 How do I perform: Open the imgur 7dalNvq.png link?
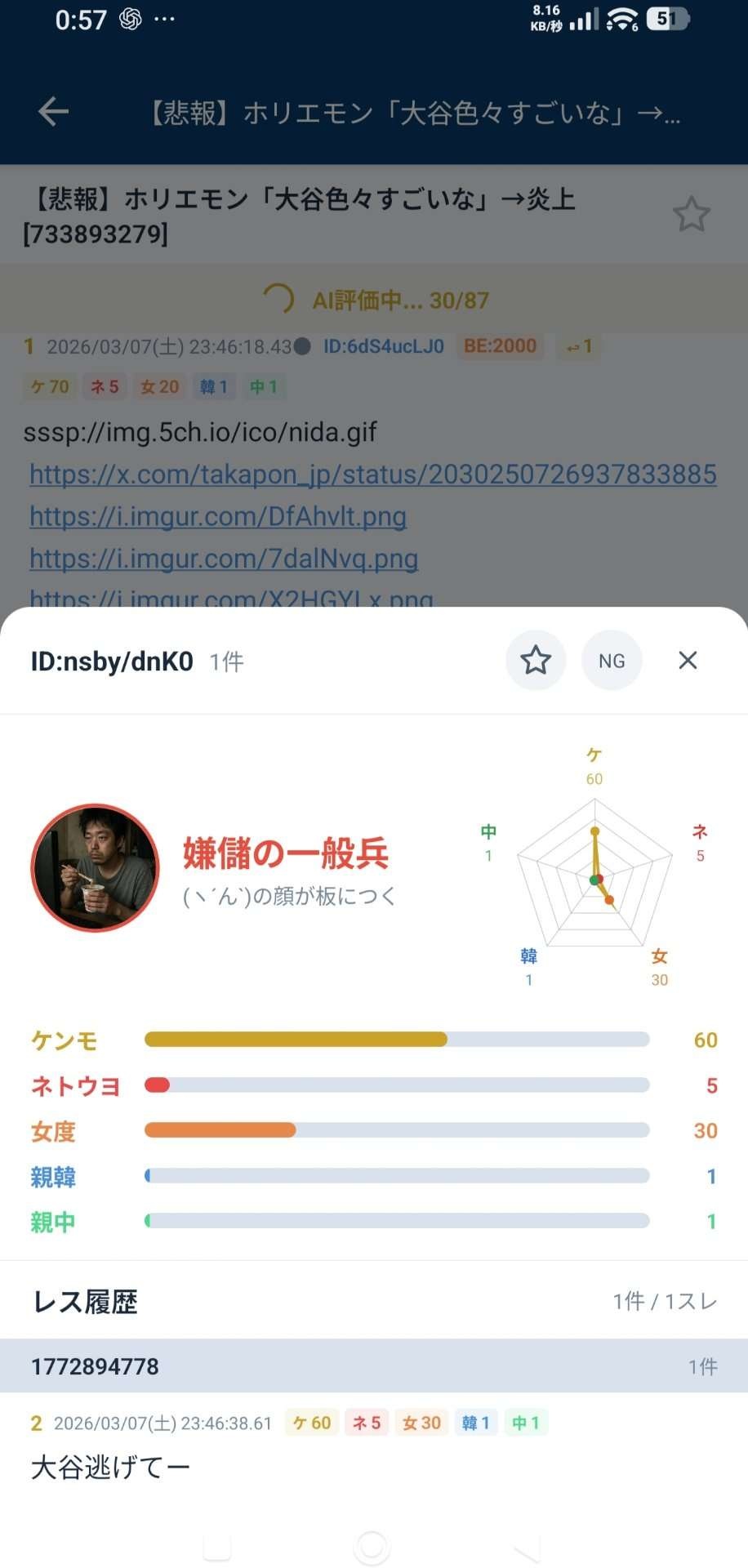click(x=224, y=559)
